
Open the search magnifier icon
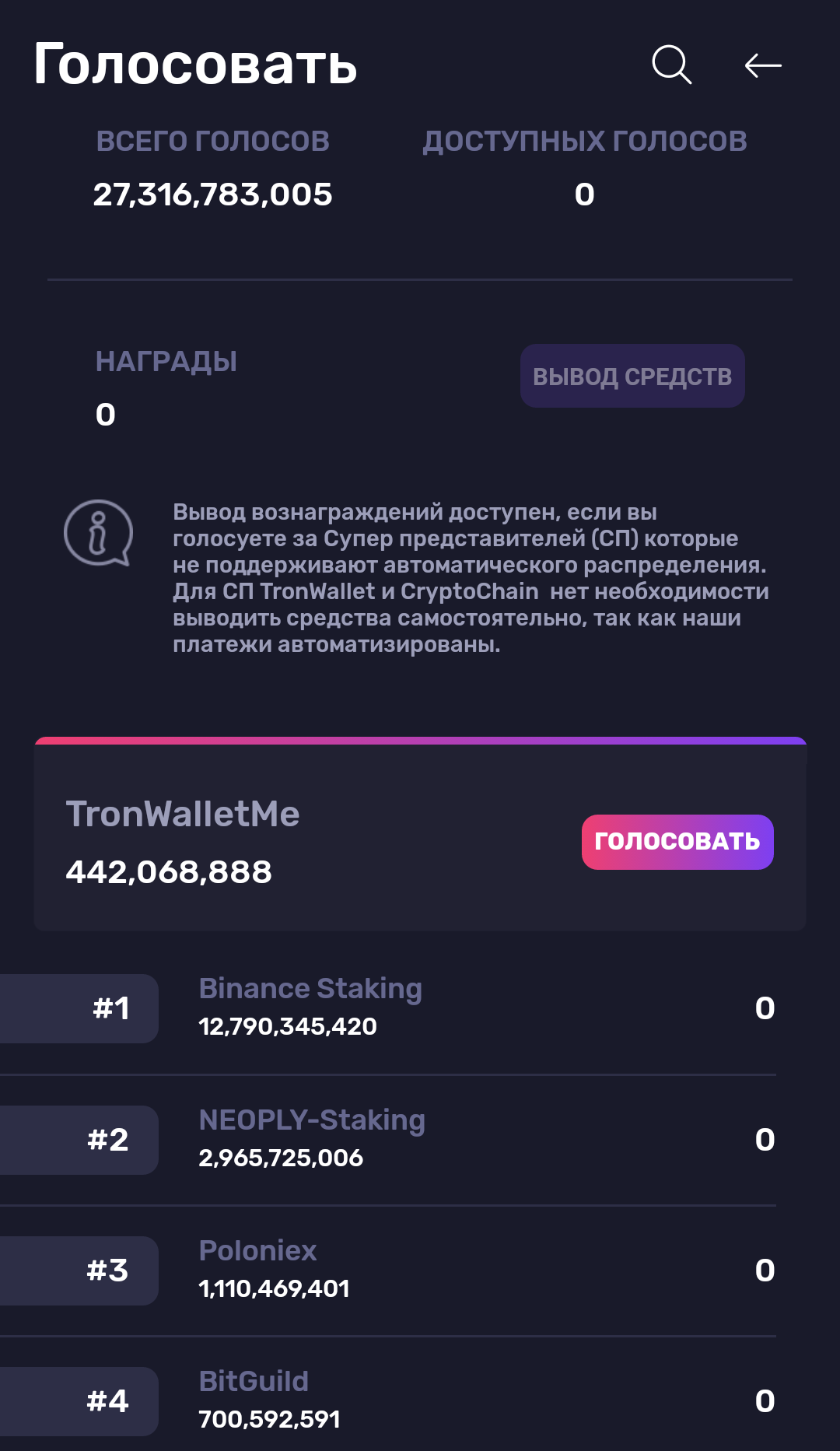[x=672, y=65]
